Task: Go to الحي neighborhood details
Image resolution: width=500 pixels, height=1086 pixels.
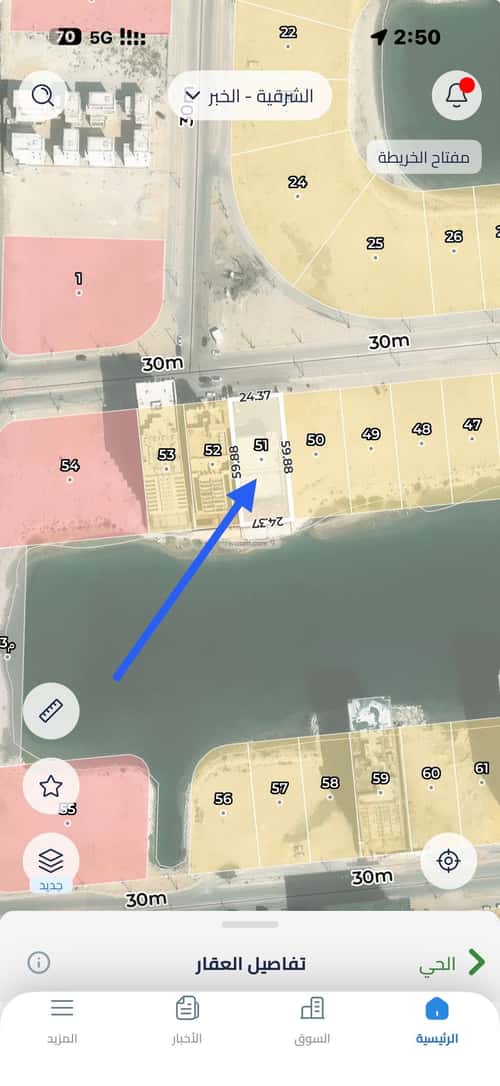Action: (452, 963)
